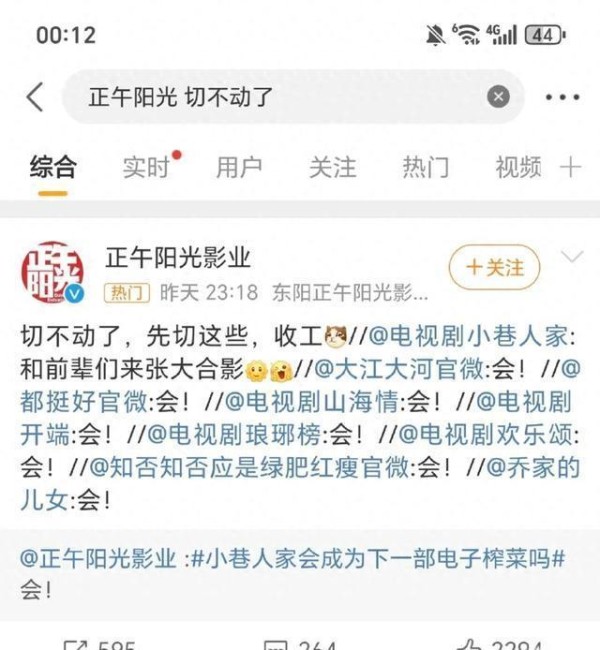Image resolution: width=600 pixels, height=650 pixels.
Task: Tap the search field with 正午阳光 切不动了
Action: pos(260,97)
